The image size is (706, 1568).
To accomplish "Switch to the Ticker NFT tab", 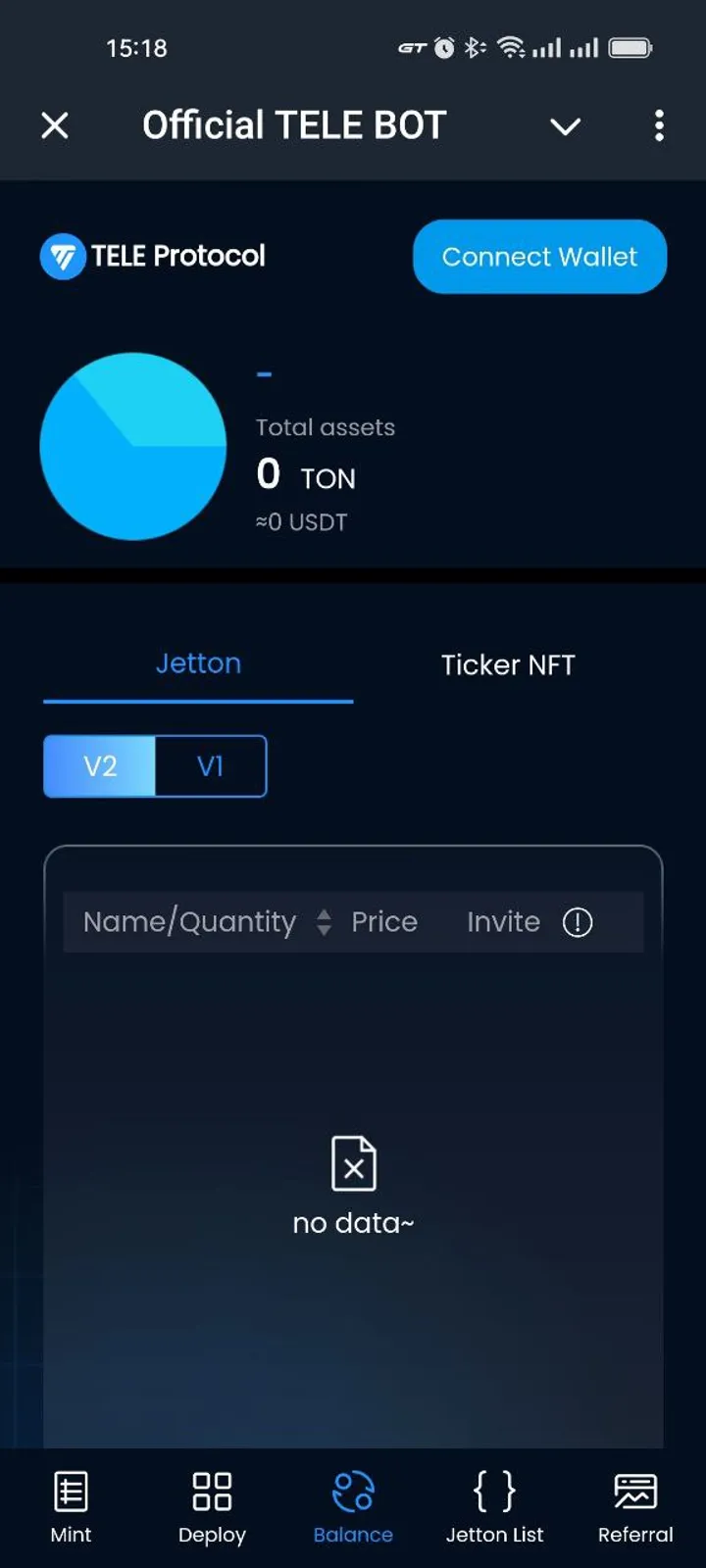I will (508, 664).
